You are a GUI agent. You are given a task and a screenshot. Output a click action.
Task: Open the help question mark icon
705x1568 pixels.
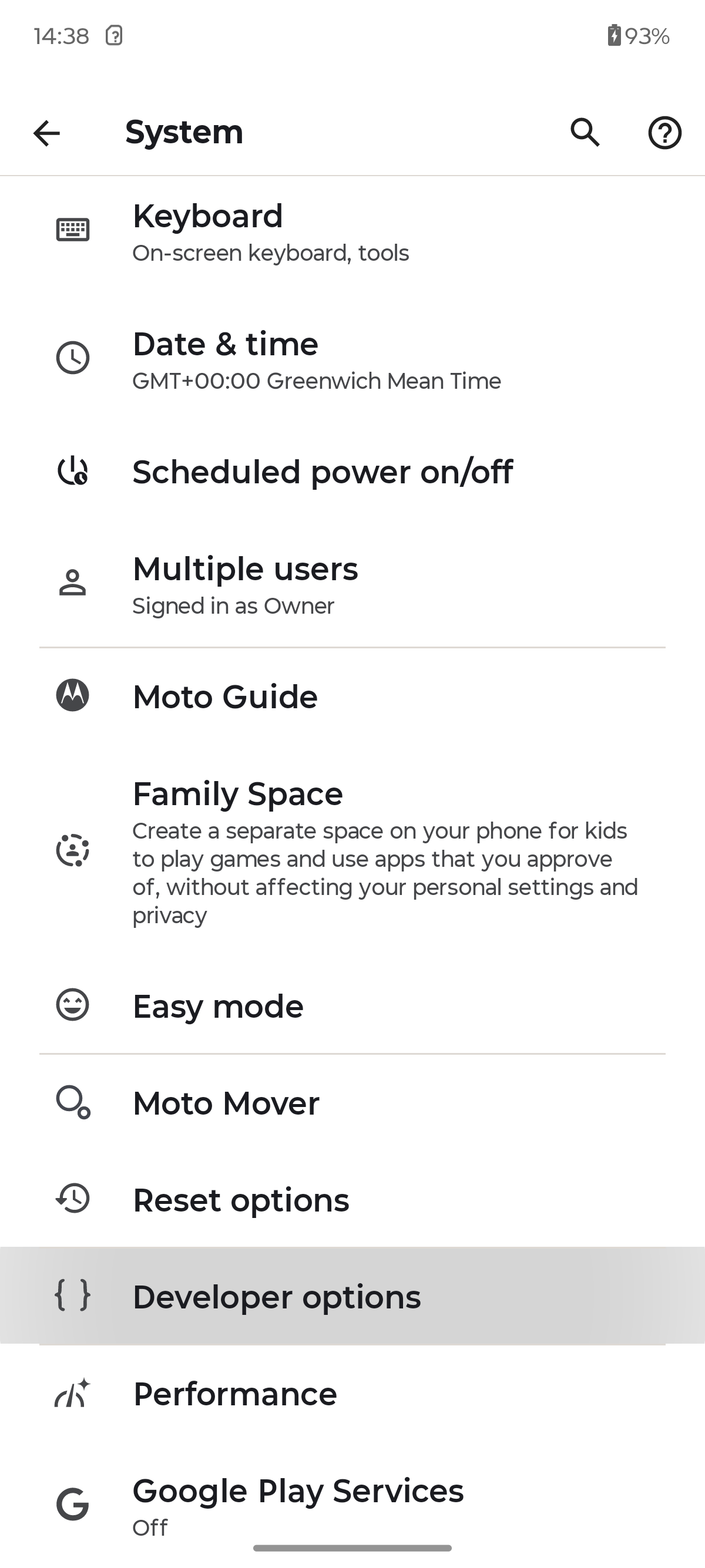tap(664, 133)
